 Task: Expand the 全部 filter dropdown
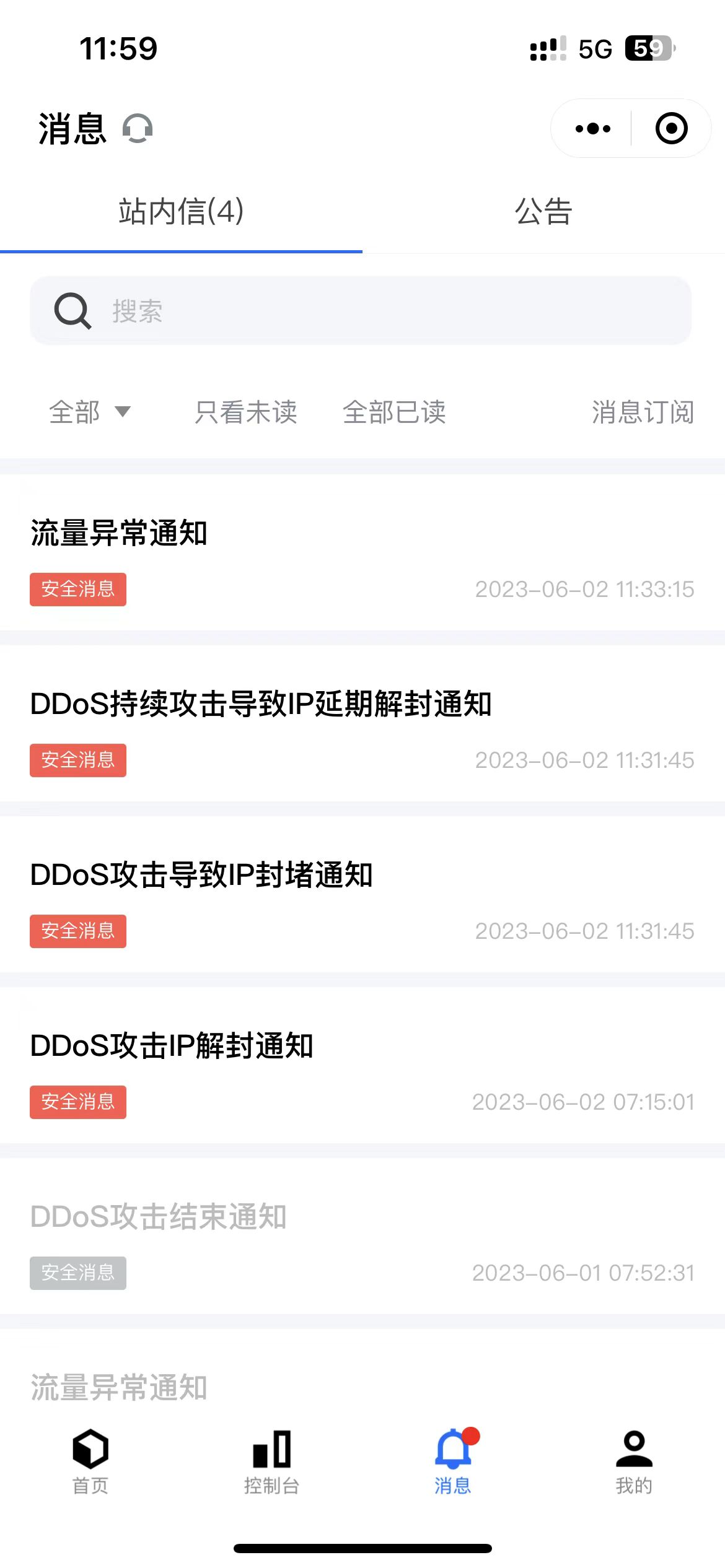90,412
